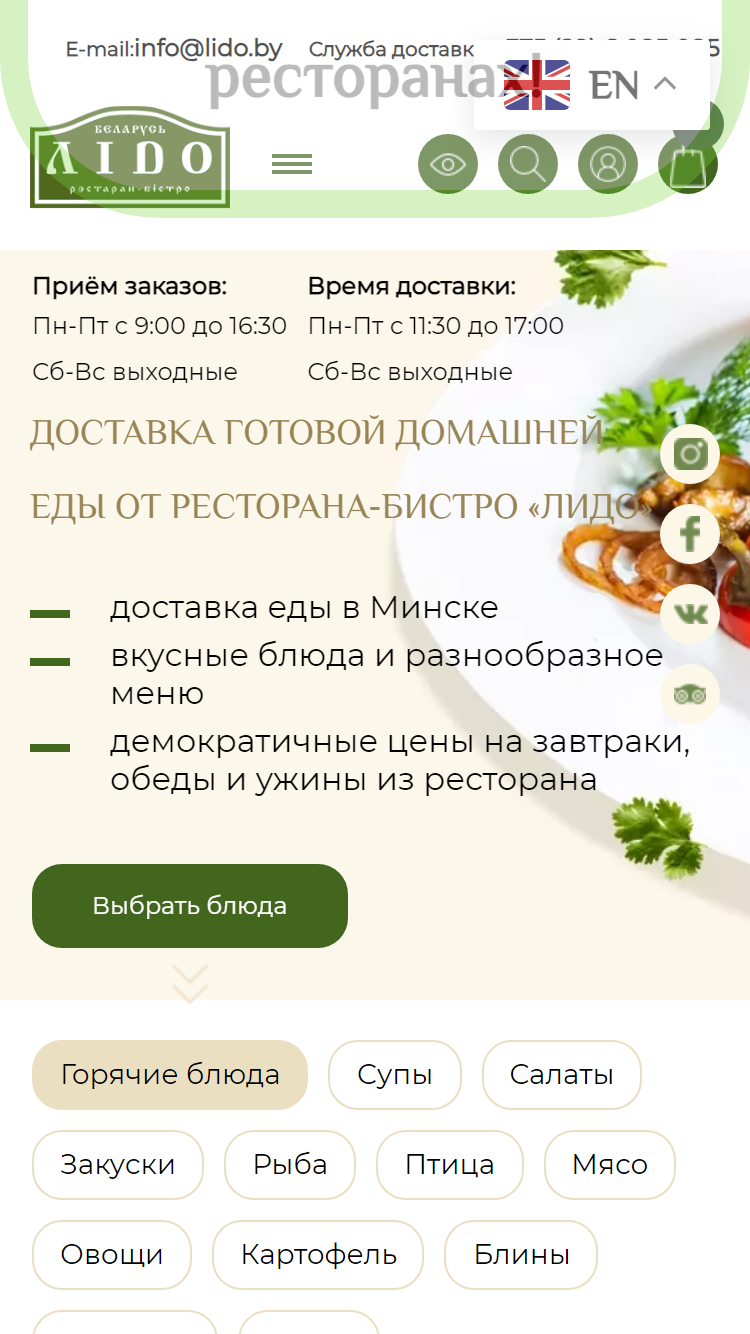Open the search magnifier icon
Screen dimensions: 750x1334
tap(528, 163)
